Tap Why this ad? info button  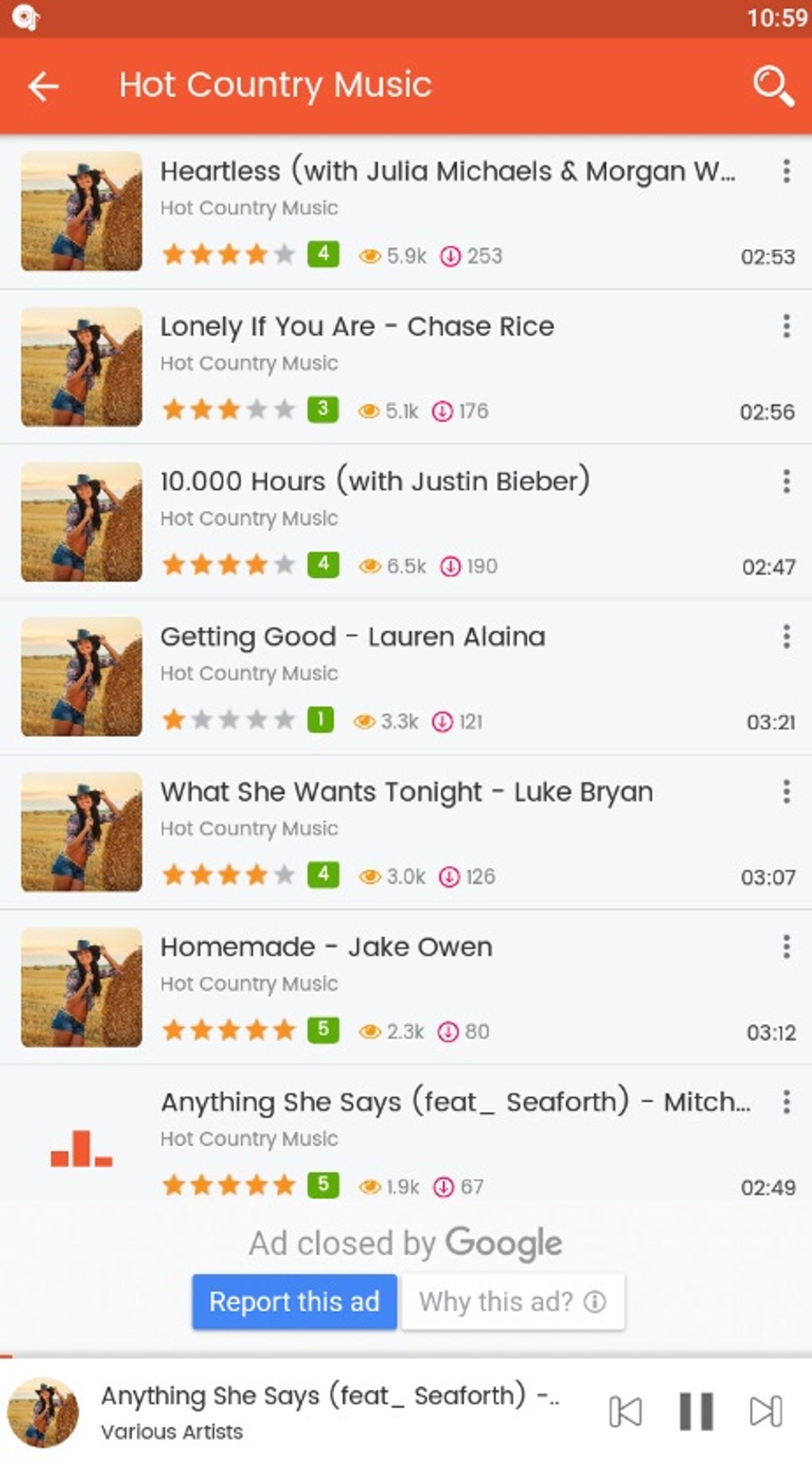pos(513,1302)
